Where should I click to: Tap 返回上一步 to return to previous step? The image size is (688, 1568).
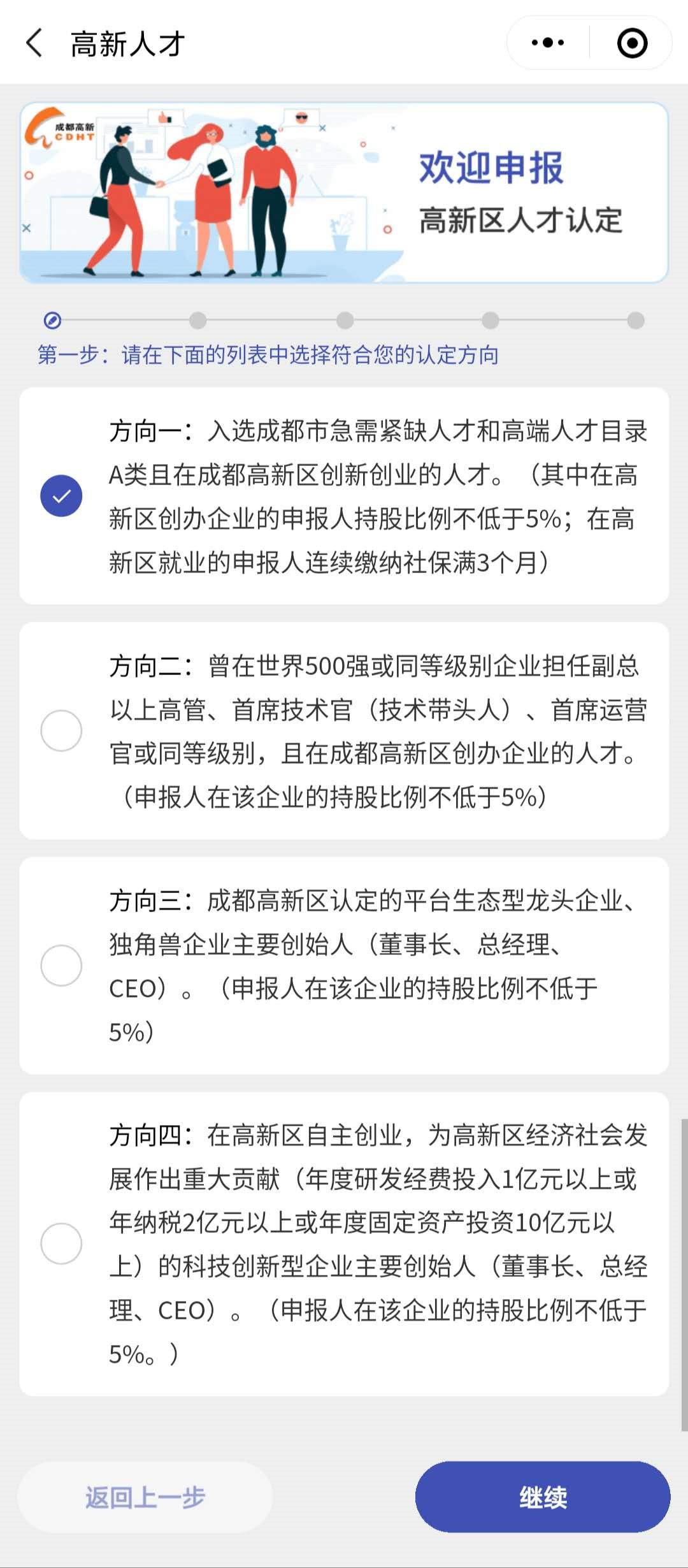(x=145, y=1497)
